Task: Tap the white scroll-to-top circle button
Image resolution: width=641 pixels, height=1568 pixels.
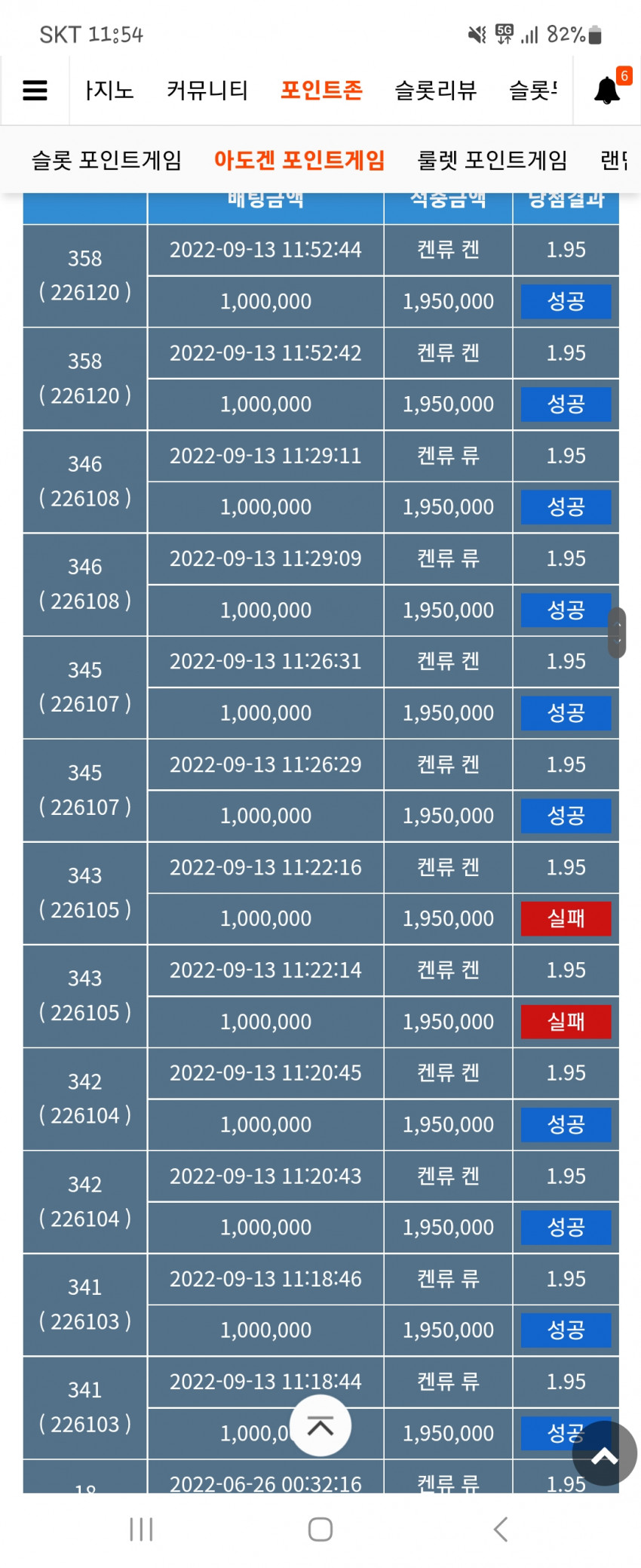Action: point(320,1425)
